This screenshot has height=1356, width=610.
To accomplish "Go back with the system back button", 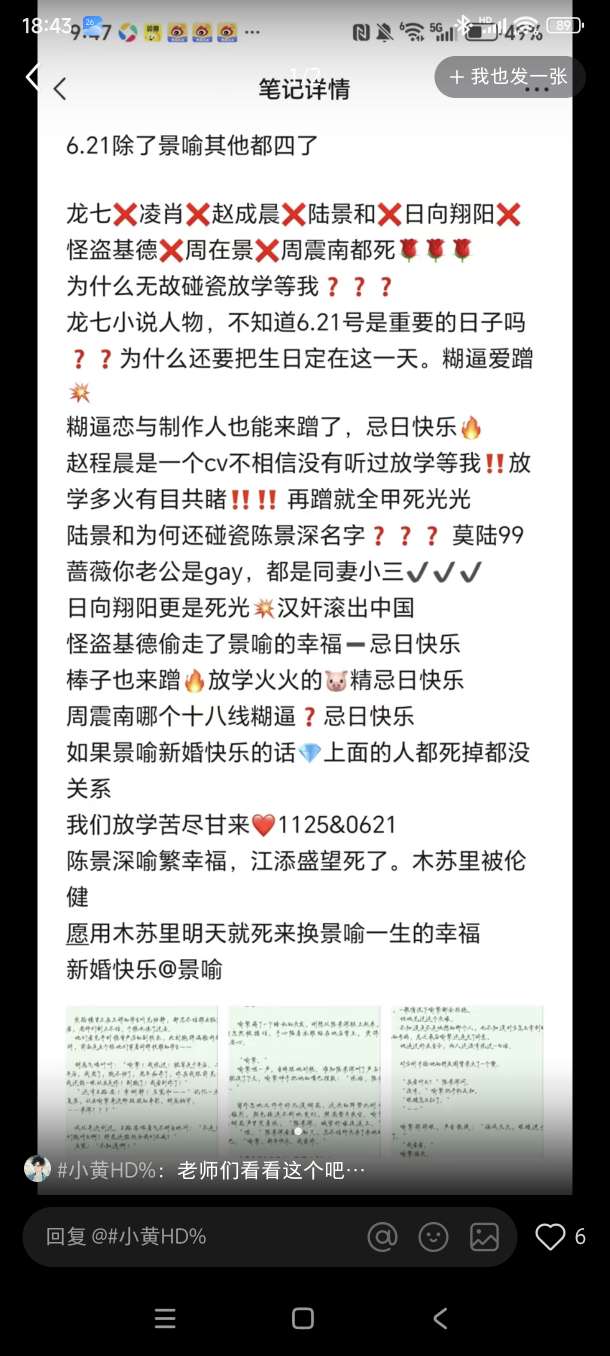I will click(x=440, y=1318).
